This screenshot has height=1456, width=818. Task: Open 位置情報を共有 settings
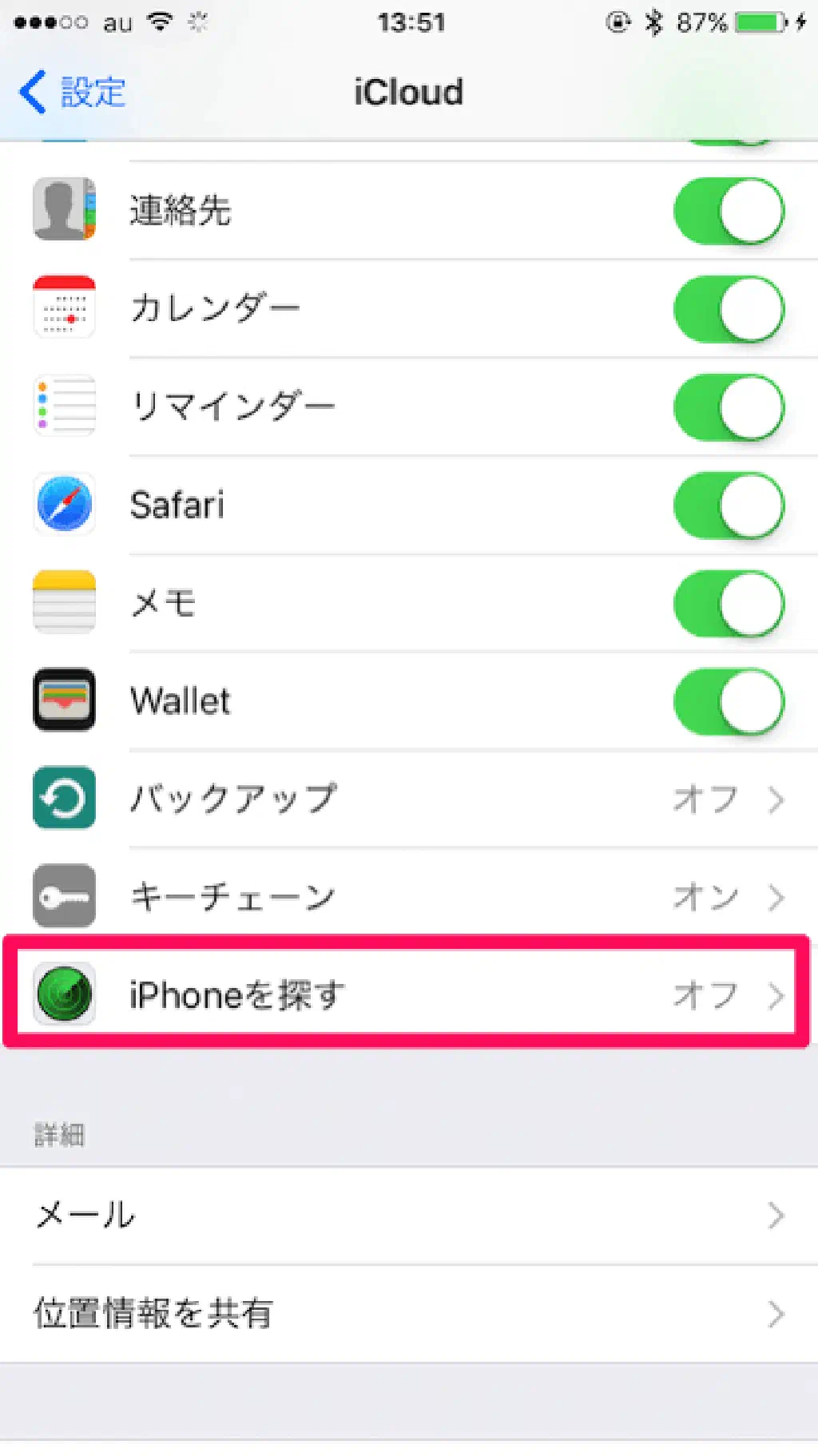click(407, 1314)
